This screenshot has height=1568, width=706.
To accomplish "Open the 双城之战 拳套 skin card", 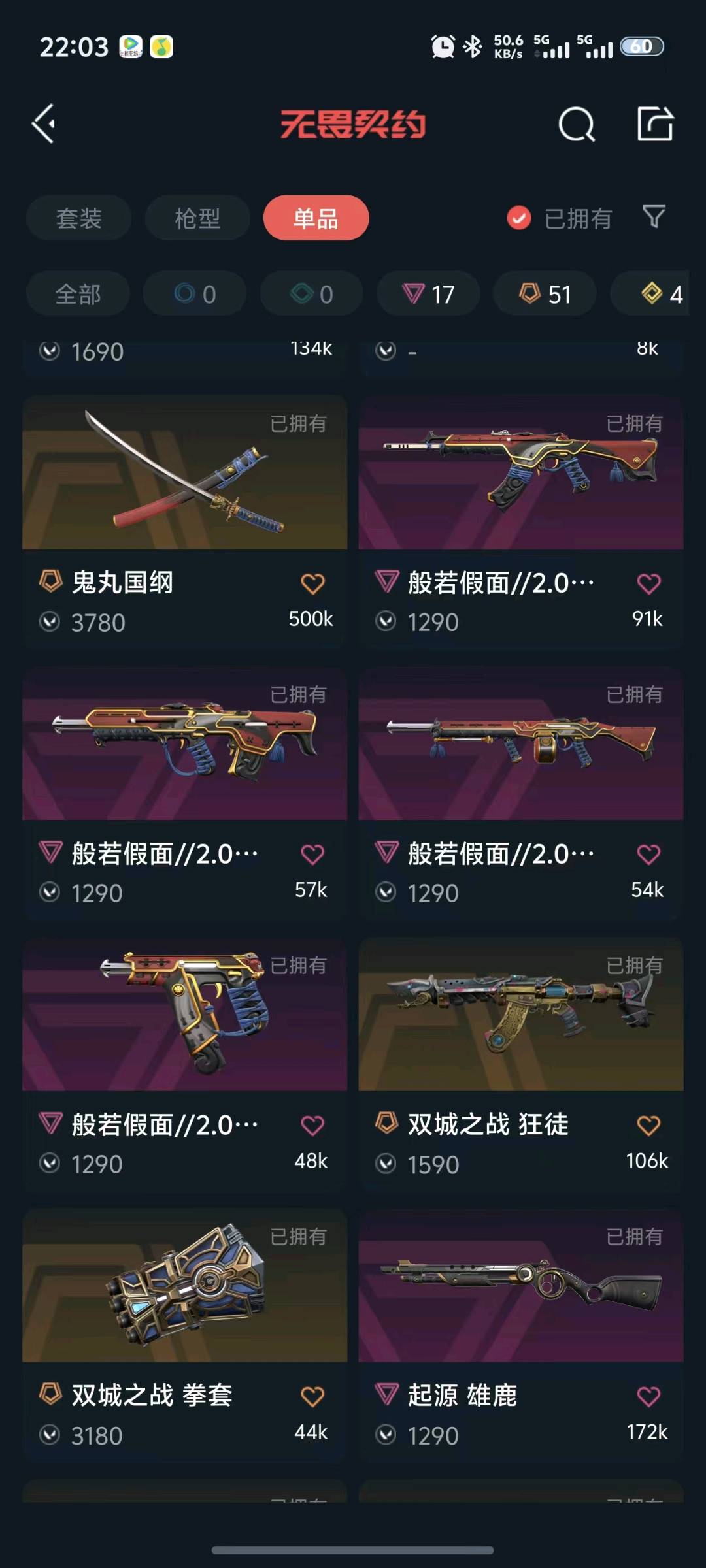I will tap(184, 1287).
